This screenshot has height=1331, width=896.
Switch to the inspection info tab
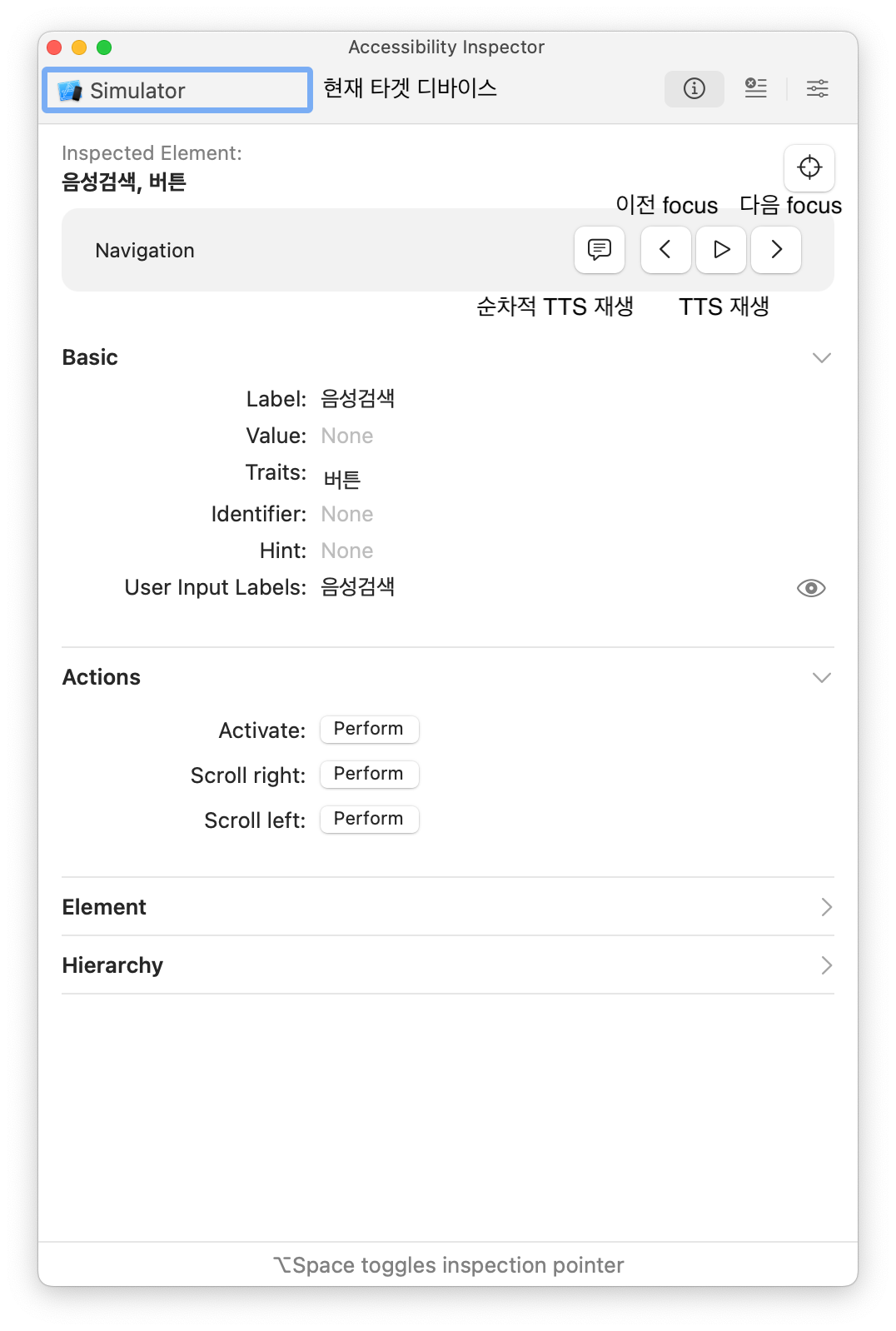[x=694, y=88]
